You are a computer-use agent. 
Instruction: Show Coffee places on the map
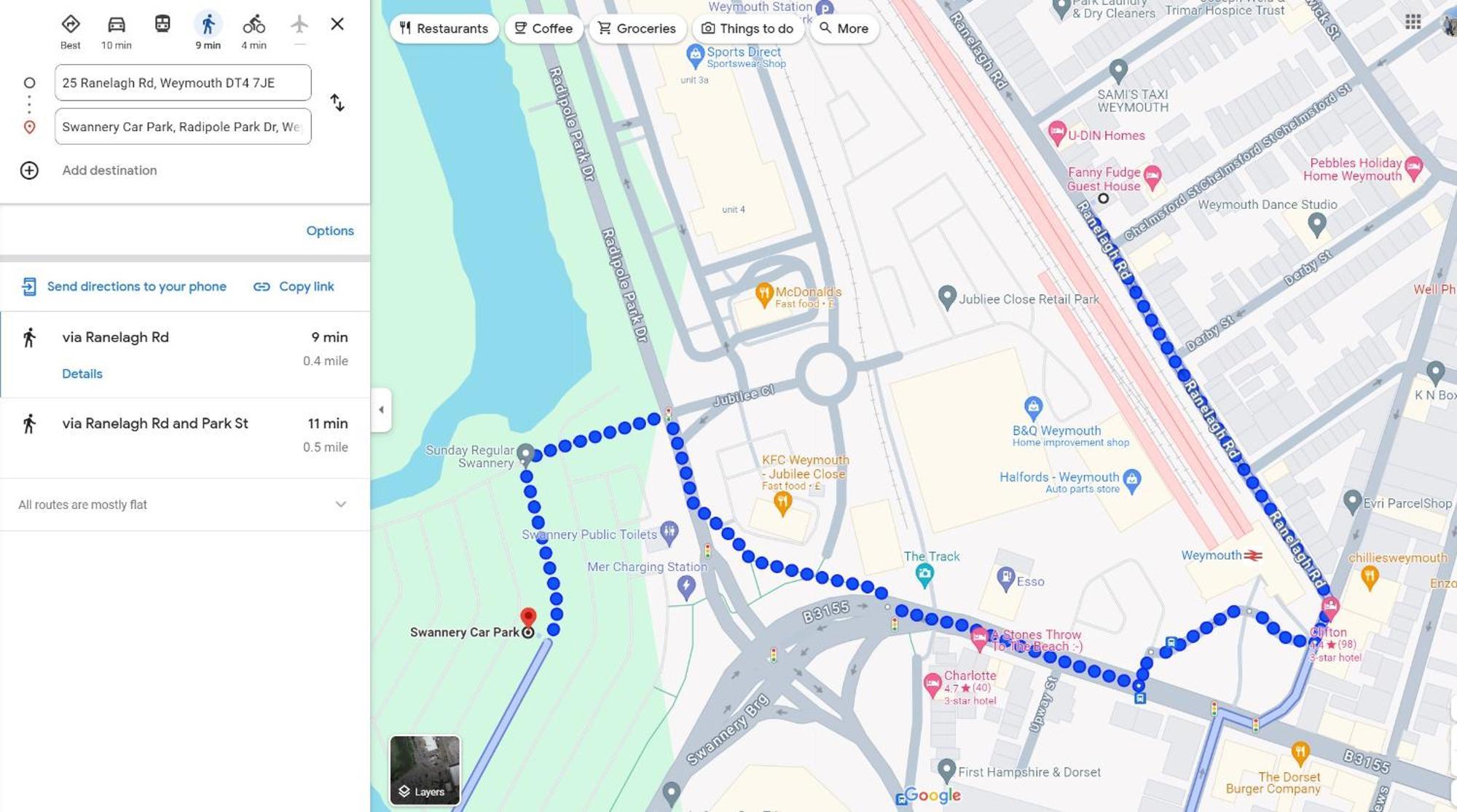(543, 28)
